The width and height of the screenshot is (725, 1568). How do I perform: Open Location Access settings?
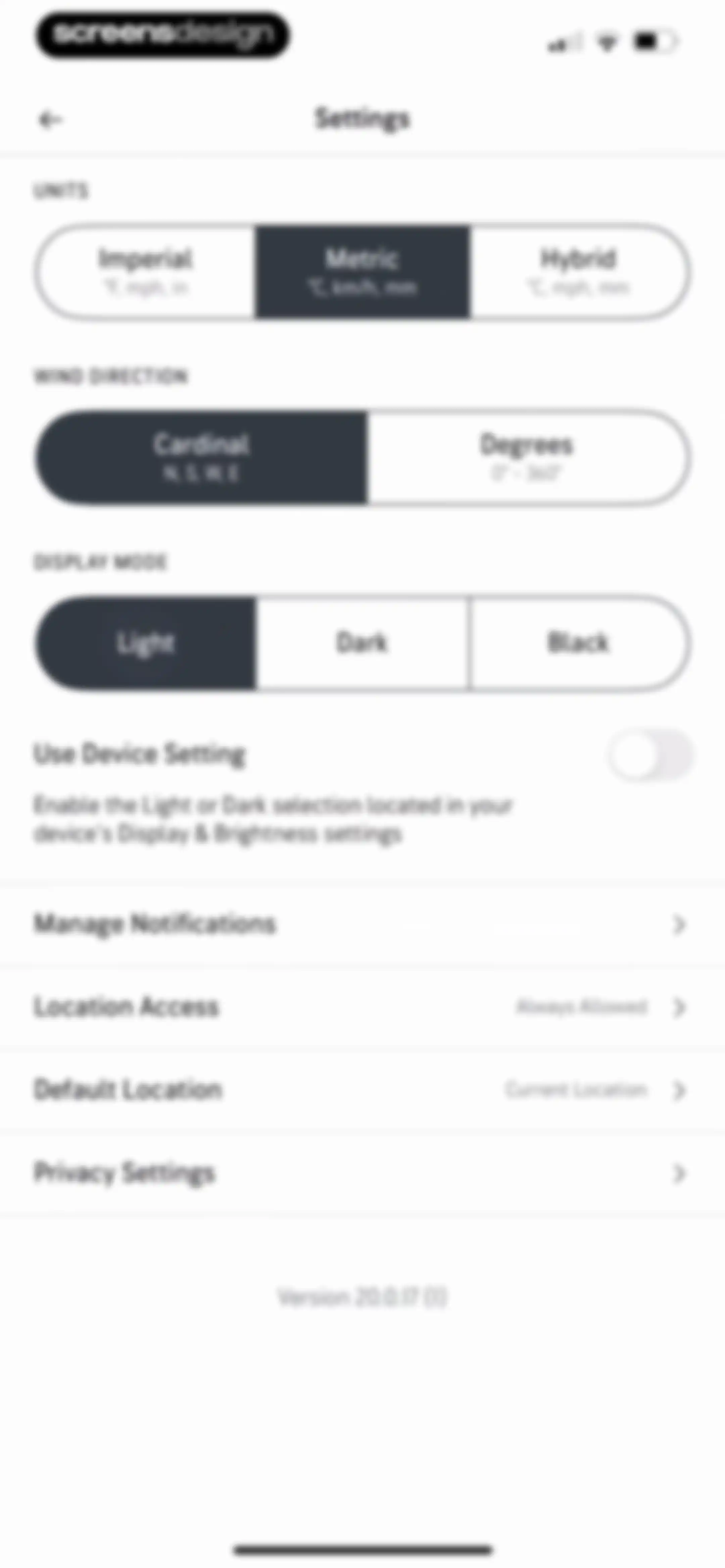(363, 1007)
